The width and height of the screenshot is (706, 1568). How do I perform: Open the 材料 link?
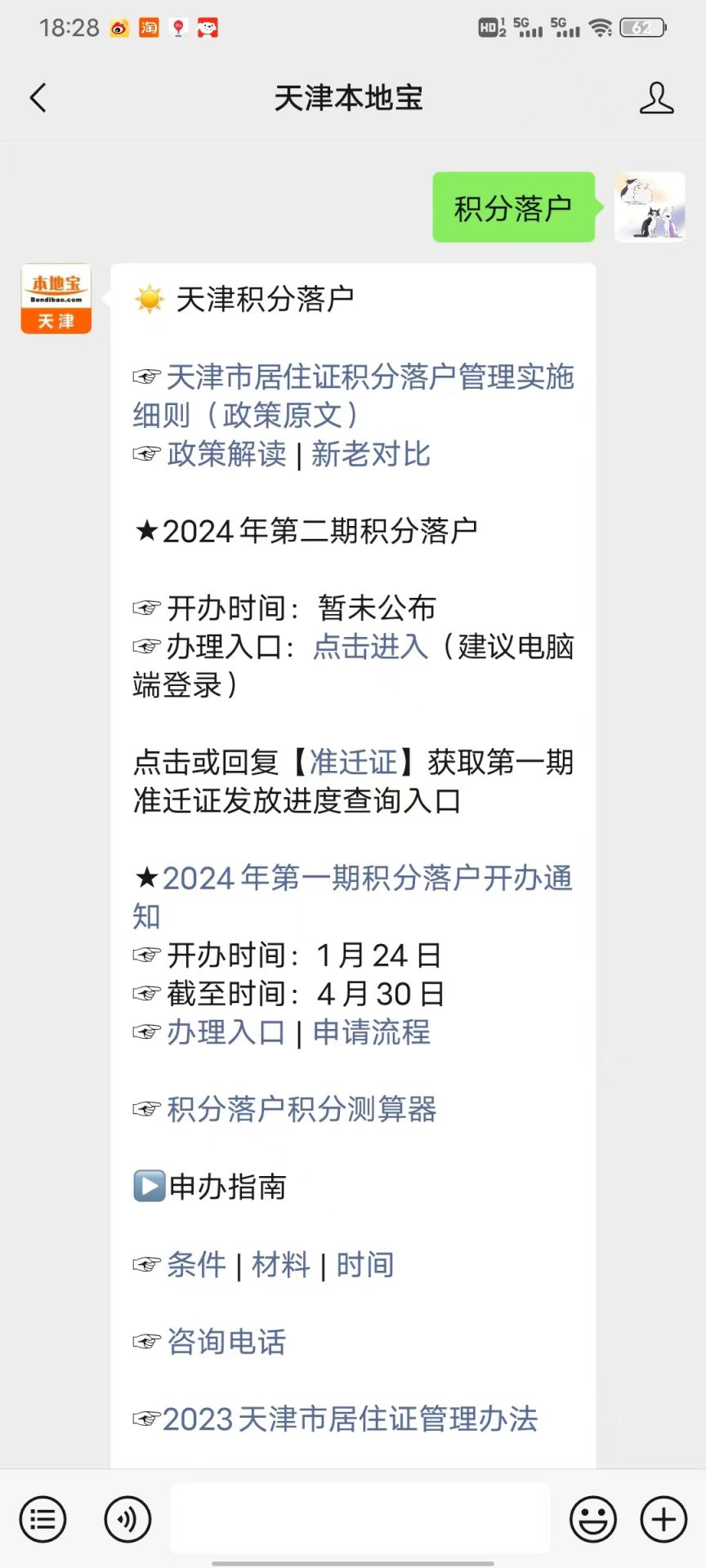point(281,1265)
